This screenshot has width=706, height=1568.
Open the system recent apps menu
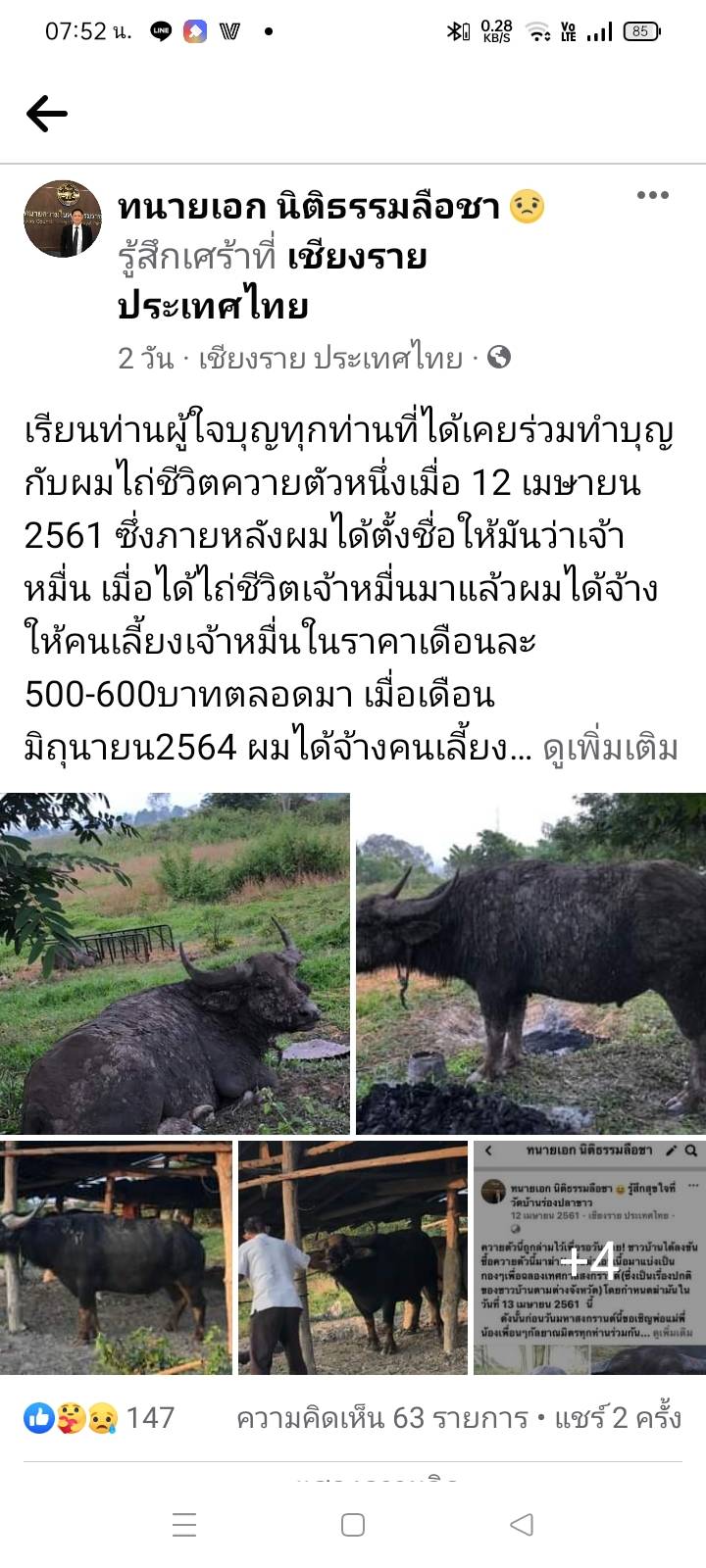pos(184,1524)
